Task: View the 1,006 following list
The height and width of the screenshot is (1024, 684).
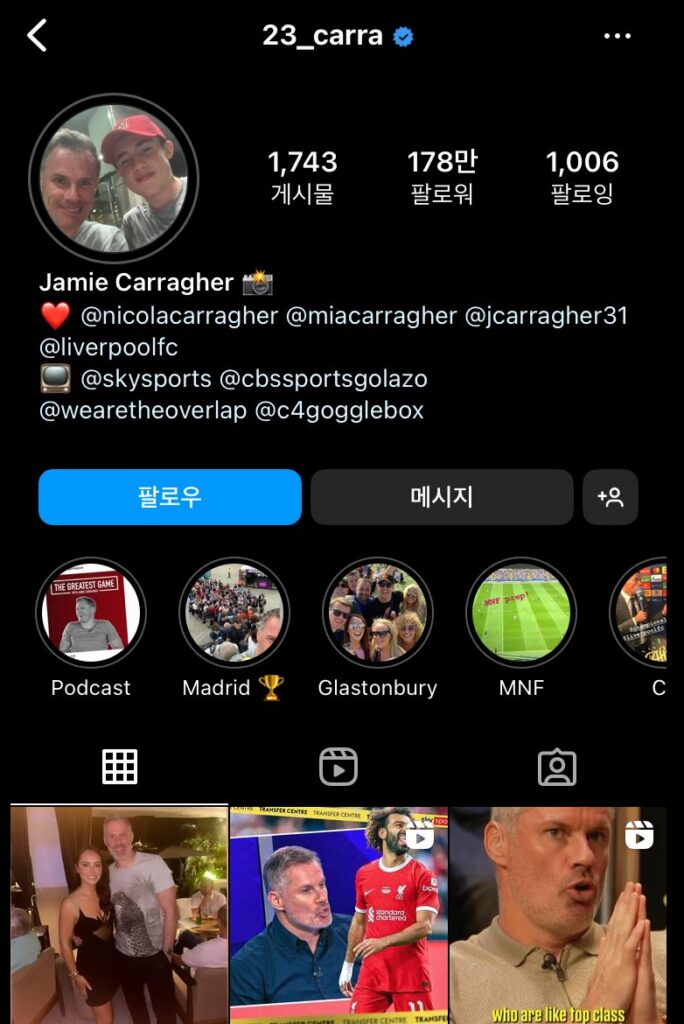Action: point(582,176)
